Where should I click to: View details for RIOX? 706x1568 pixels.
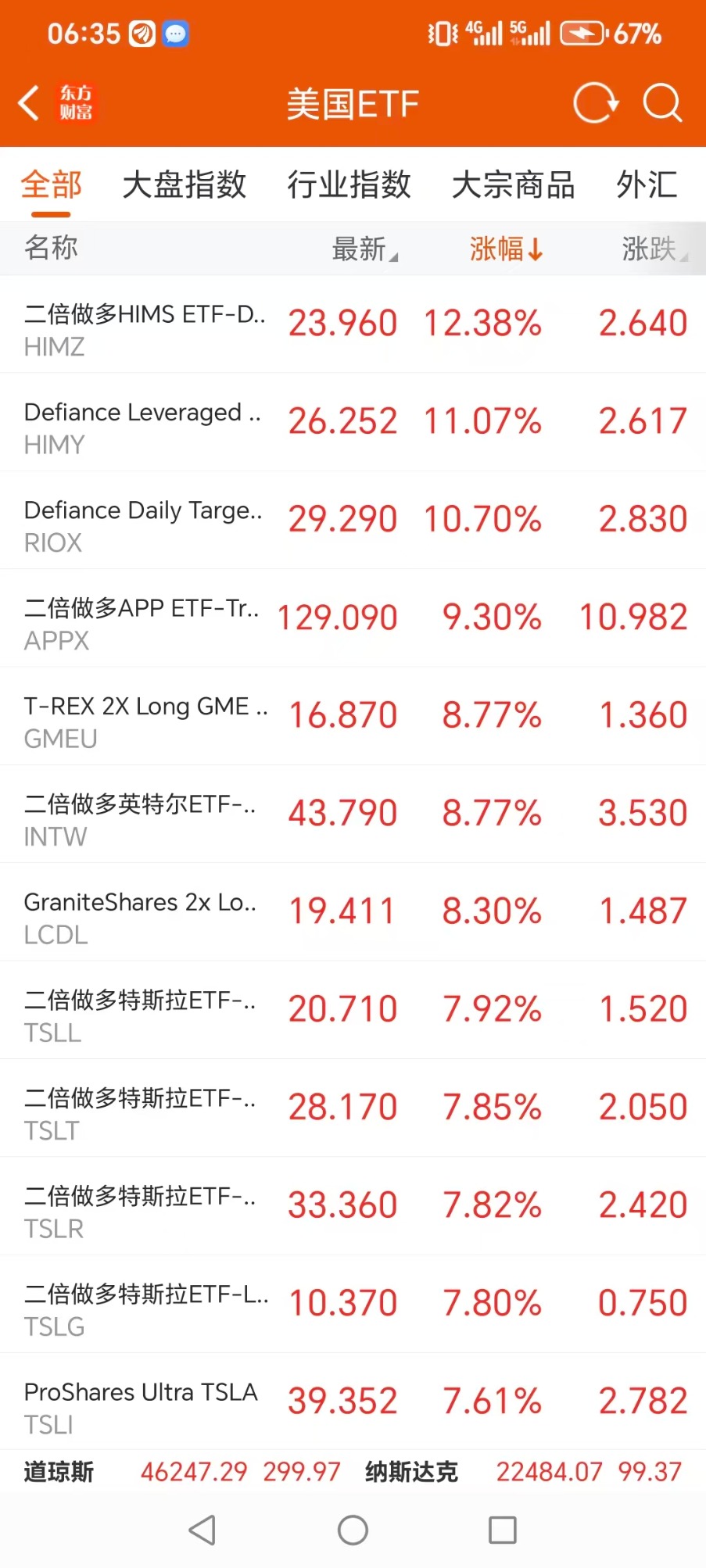pos(353,521)
